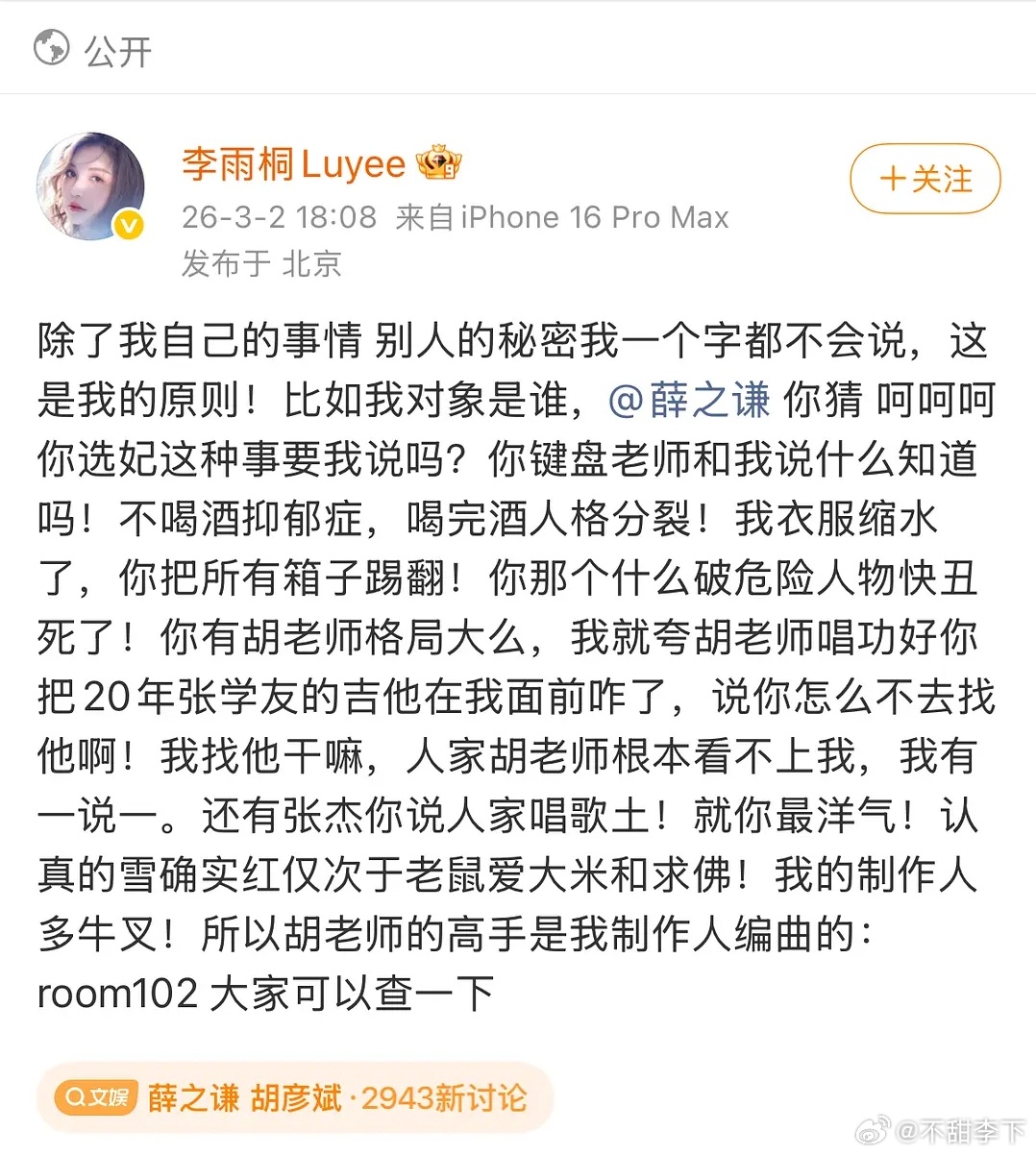Image resolution: width=1036 pixels, height=1155 pixels.
Task: Click the @薛之谦 mention in the post
Action: pyautogui.click(x=690, y=401)
